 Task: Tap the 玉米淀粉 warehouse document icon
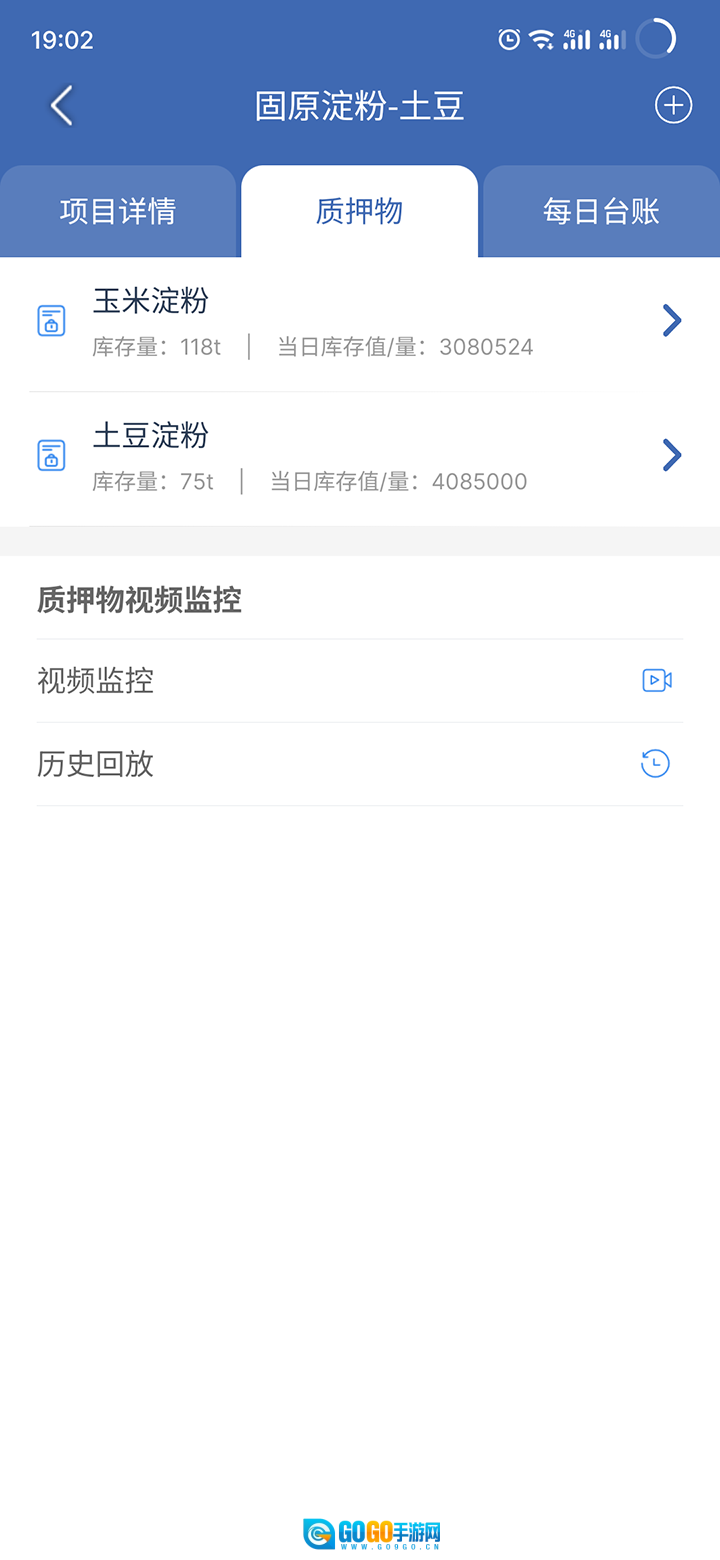pos(51,320)
